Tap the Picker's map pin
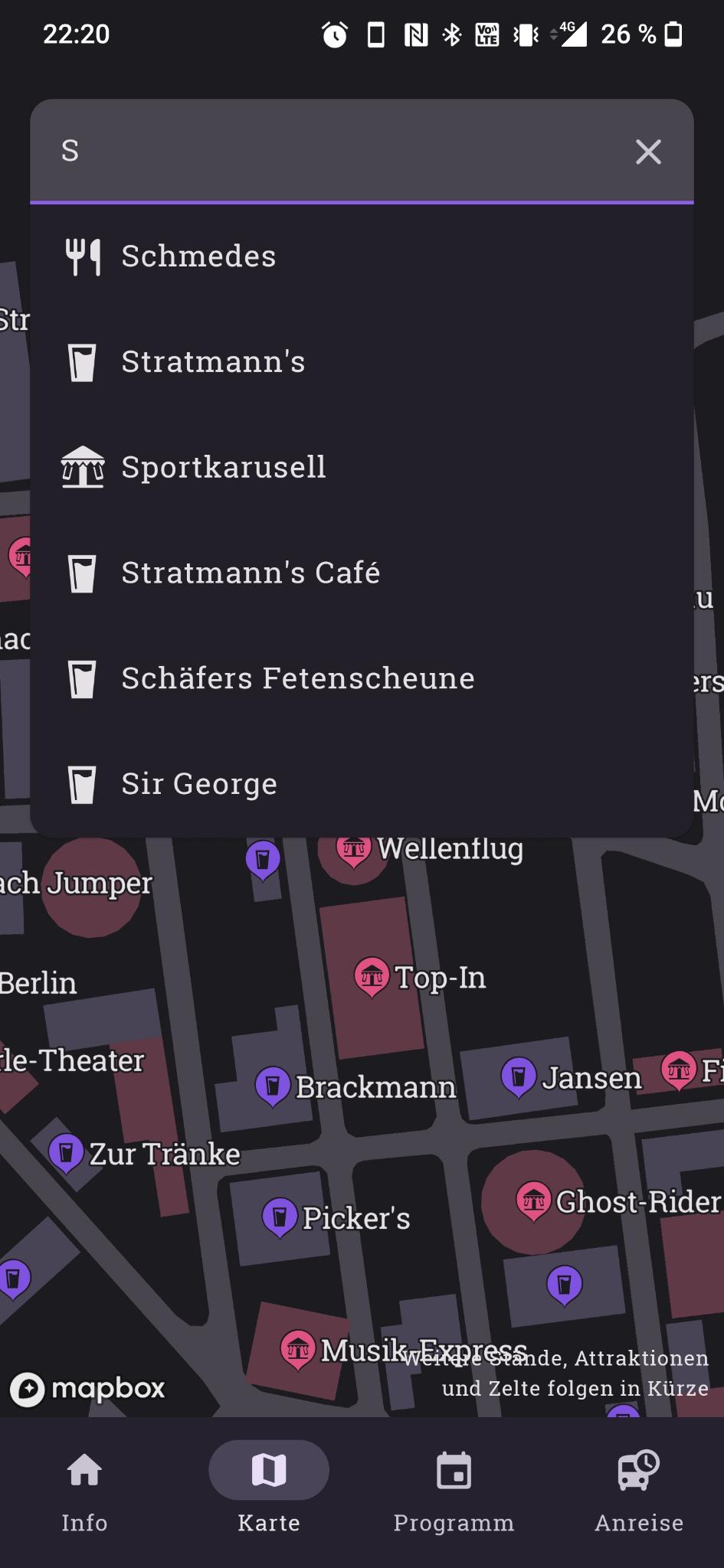The image size is (724, 1568). (280, 1215)
